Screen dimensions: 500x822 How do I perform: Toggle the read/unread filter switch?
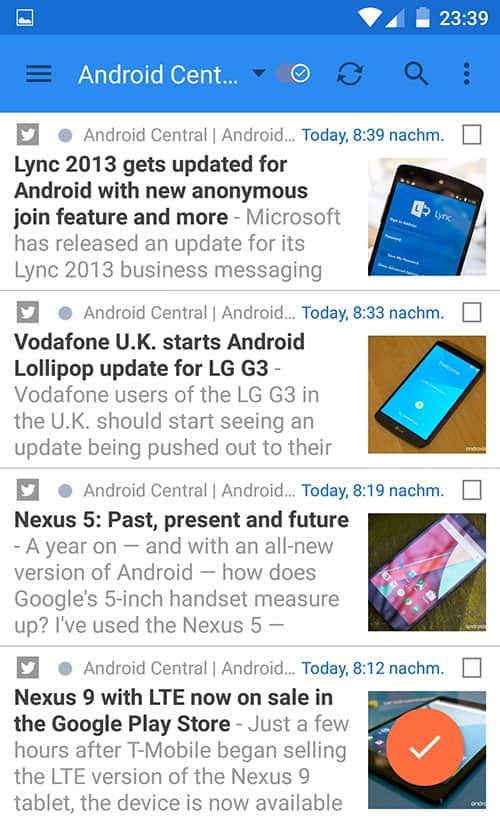pos(294,73)
